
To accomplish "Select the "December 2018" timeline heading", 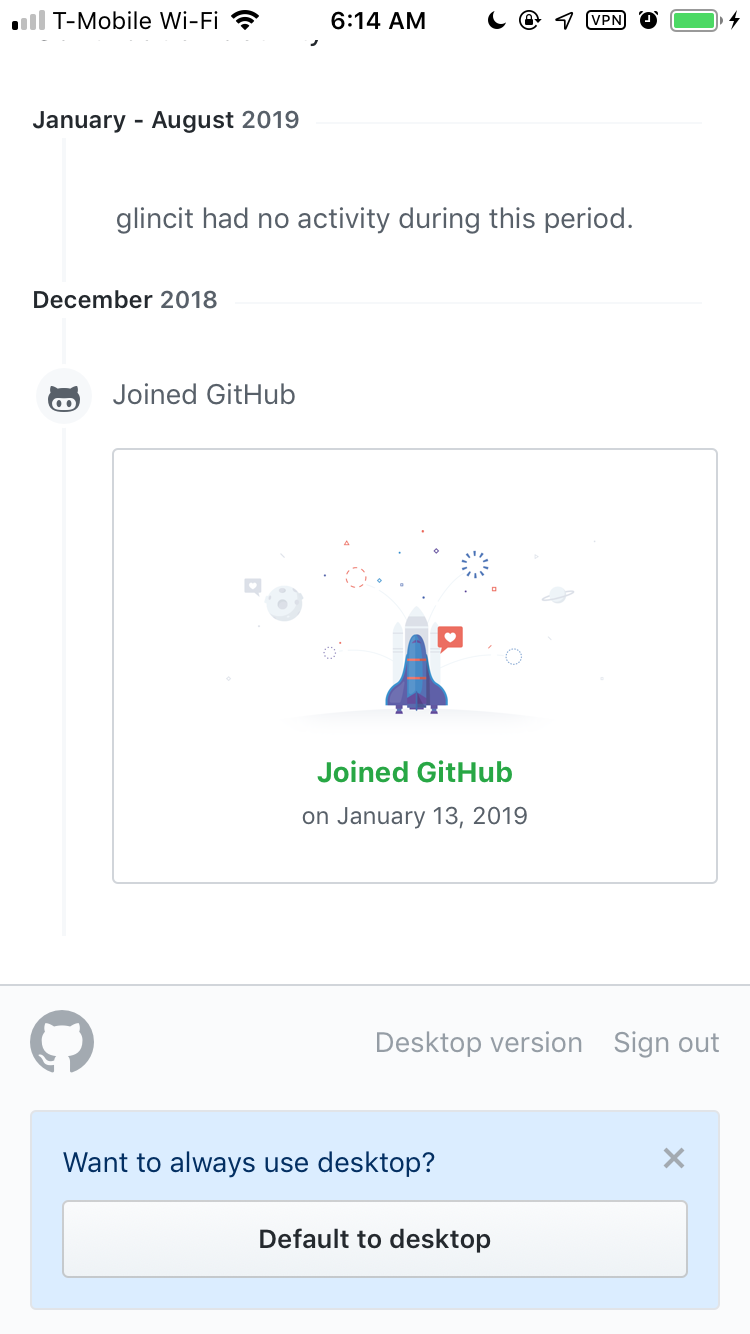I will click(x=124, y=299).
